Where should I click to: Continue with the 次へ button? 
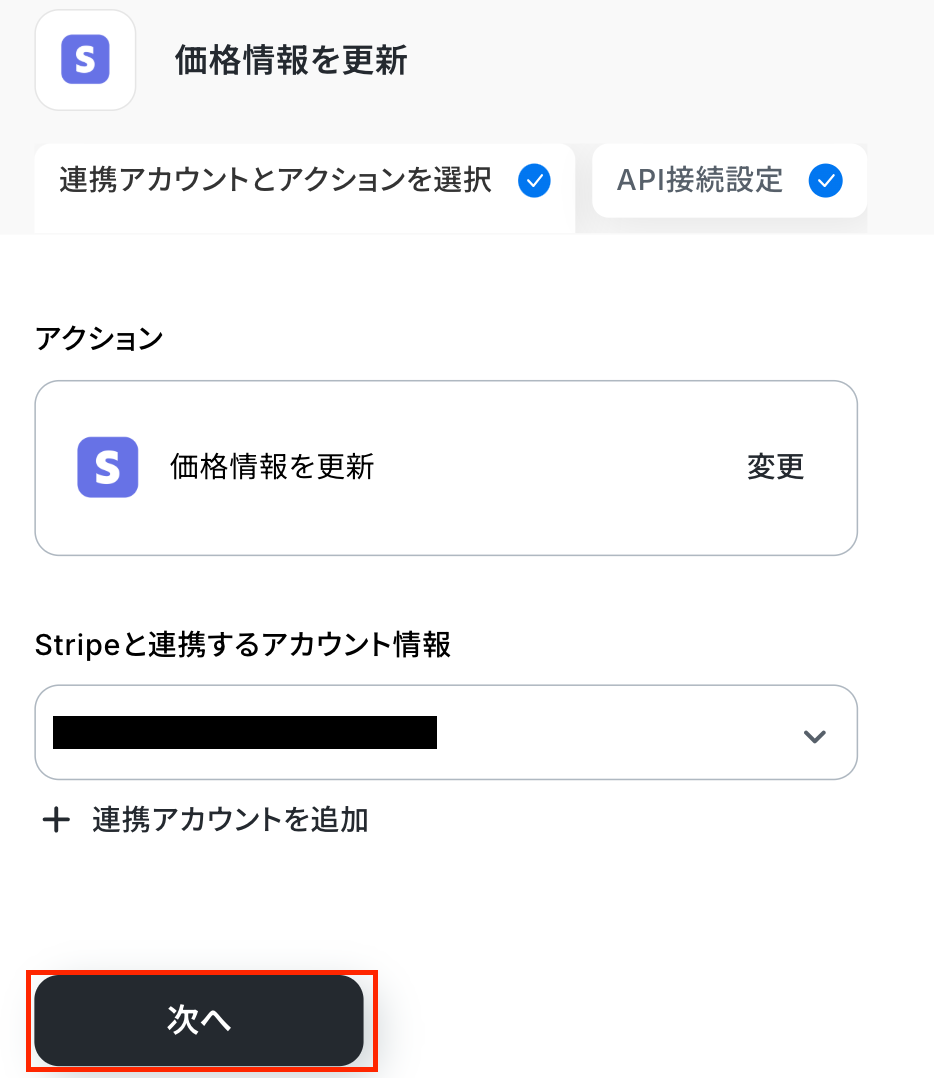199,1020
